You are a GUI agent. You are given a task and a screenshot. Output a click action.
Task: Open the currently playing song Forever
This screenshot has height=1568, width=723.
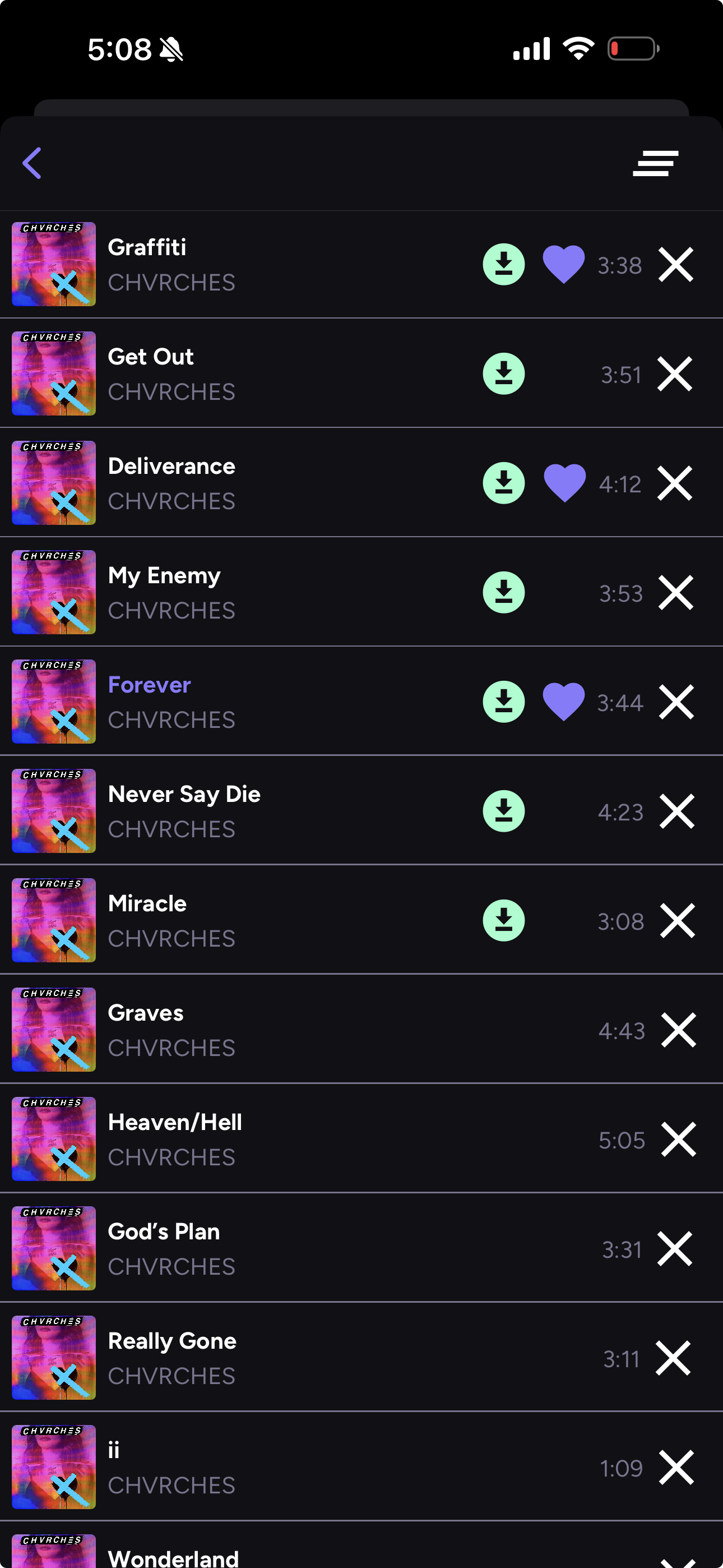(150, 685)
